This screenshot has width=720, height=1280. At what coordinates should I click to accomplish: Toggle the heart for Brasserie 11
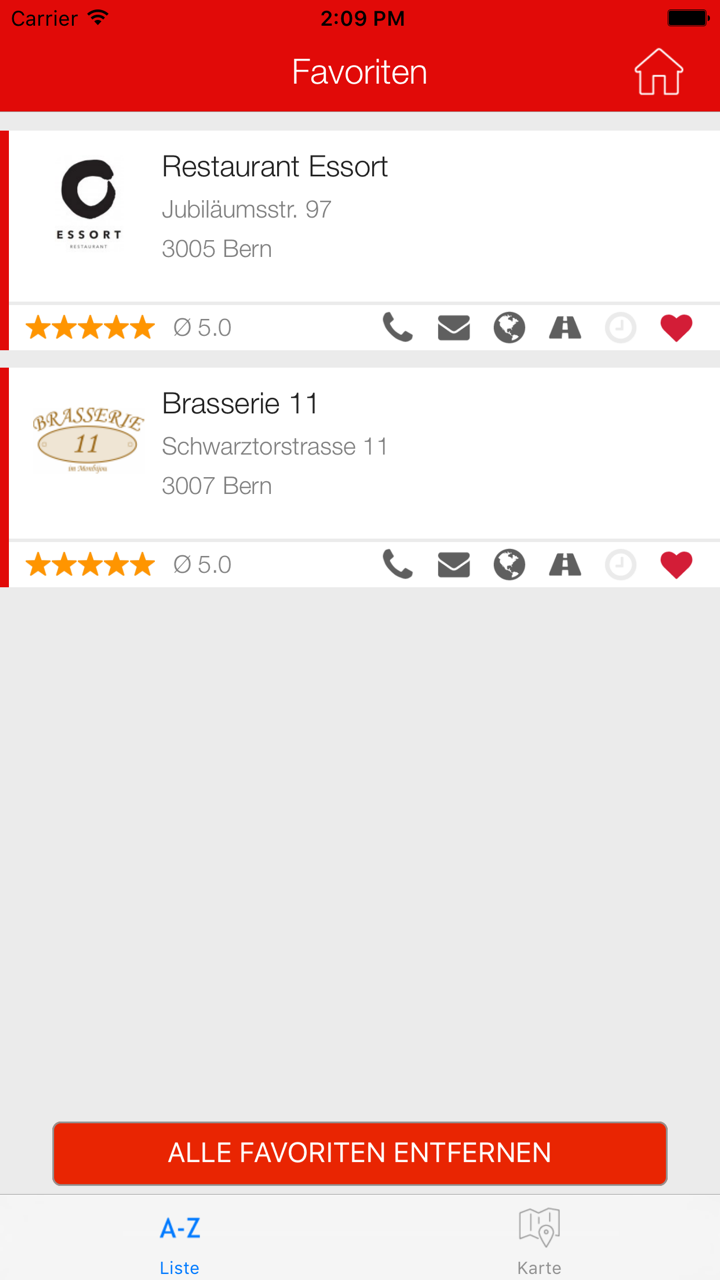(677, 564)
